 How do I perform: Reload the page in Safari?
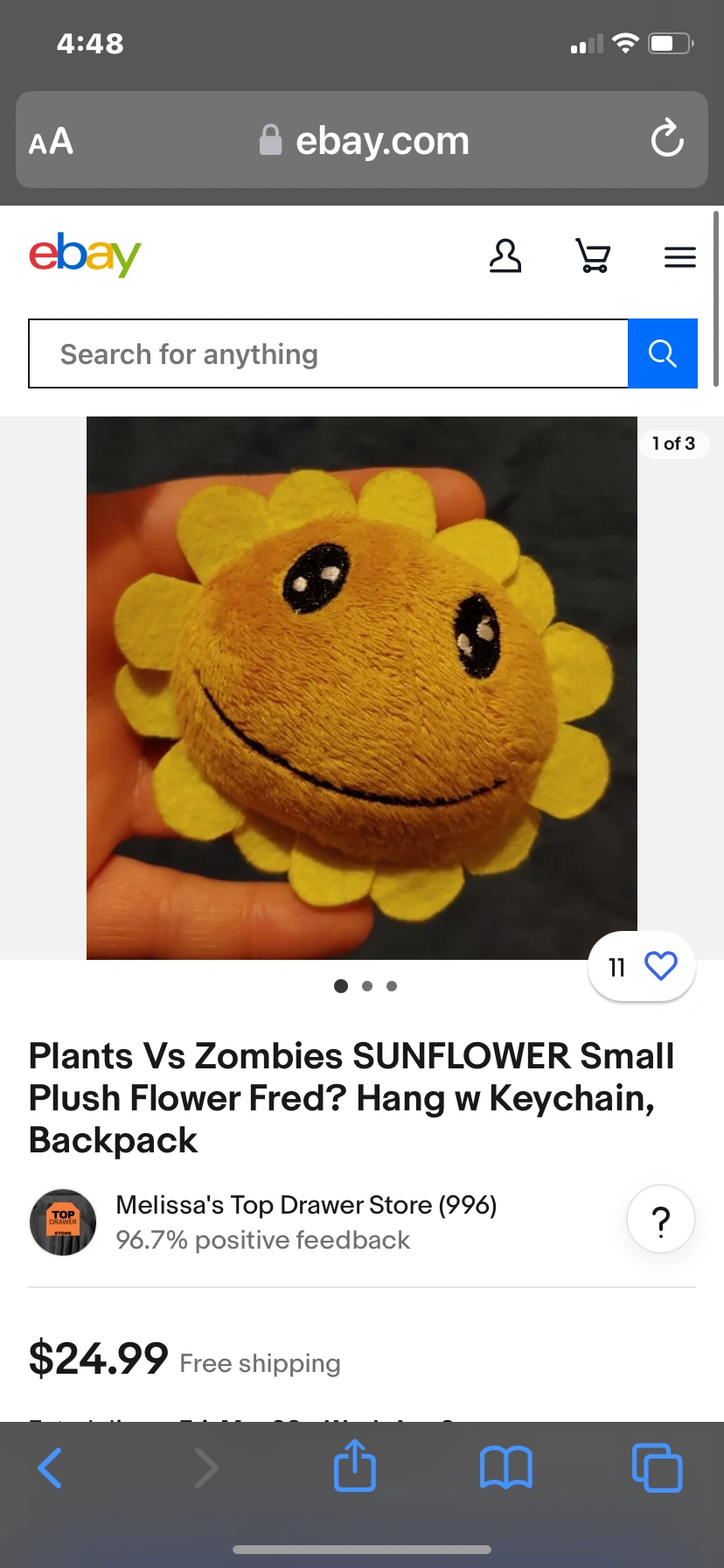(x=667, y=140)
